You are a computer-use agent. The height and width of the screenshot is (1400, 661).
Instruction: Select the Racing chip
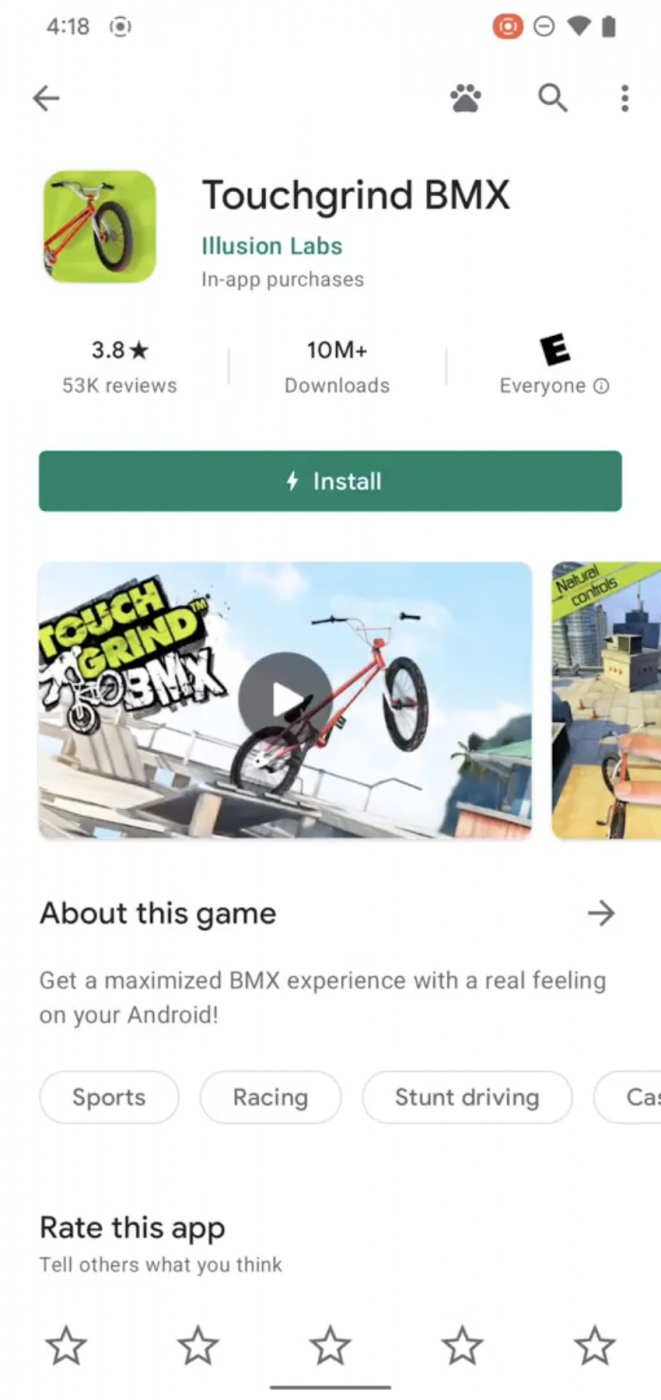tap(270, 1097)
